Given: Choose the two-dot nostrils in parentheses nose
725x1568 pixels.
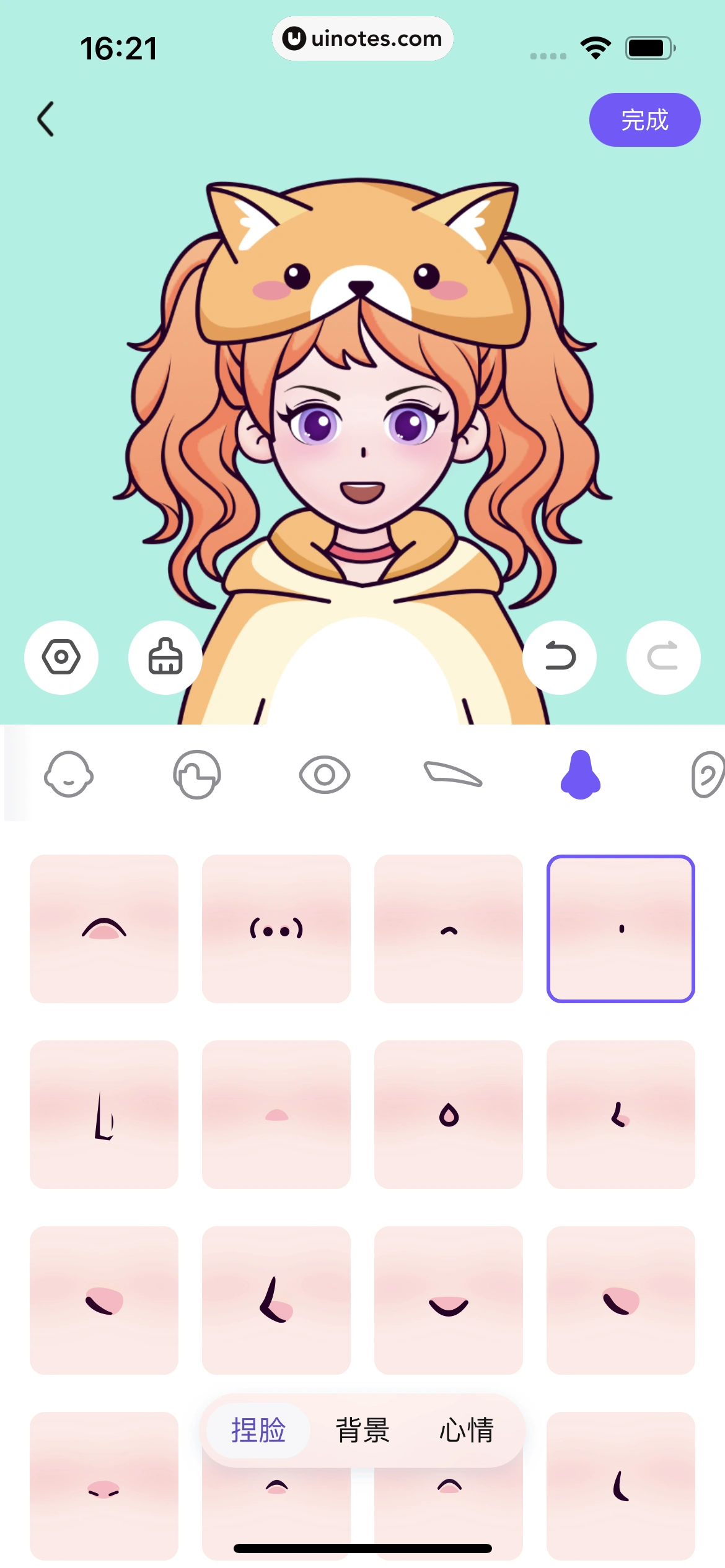Looking at the screenshot, I should coord(276,929).
